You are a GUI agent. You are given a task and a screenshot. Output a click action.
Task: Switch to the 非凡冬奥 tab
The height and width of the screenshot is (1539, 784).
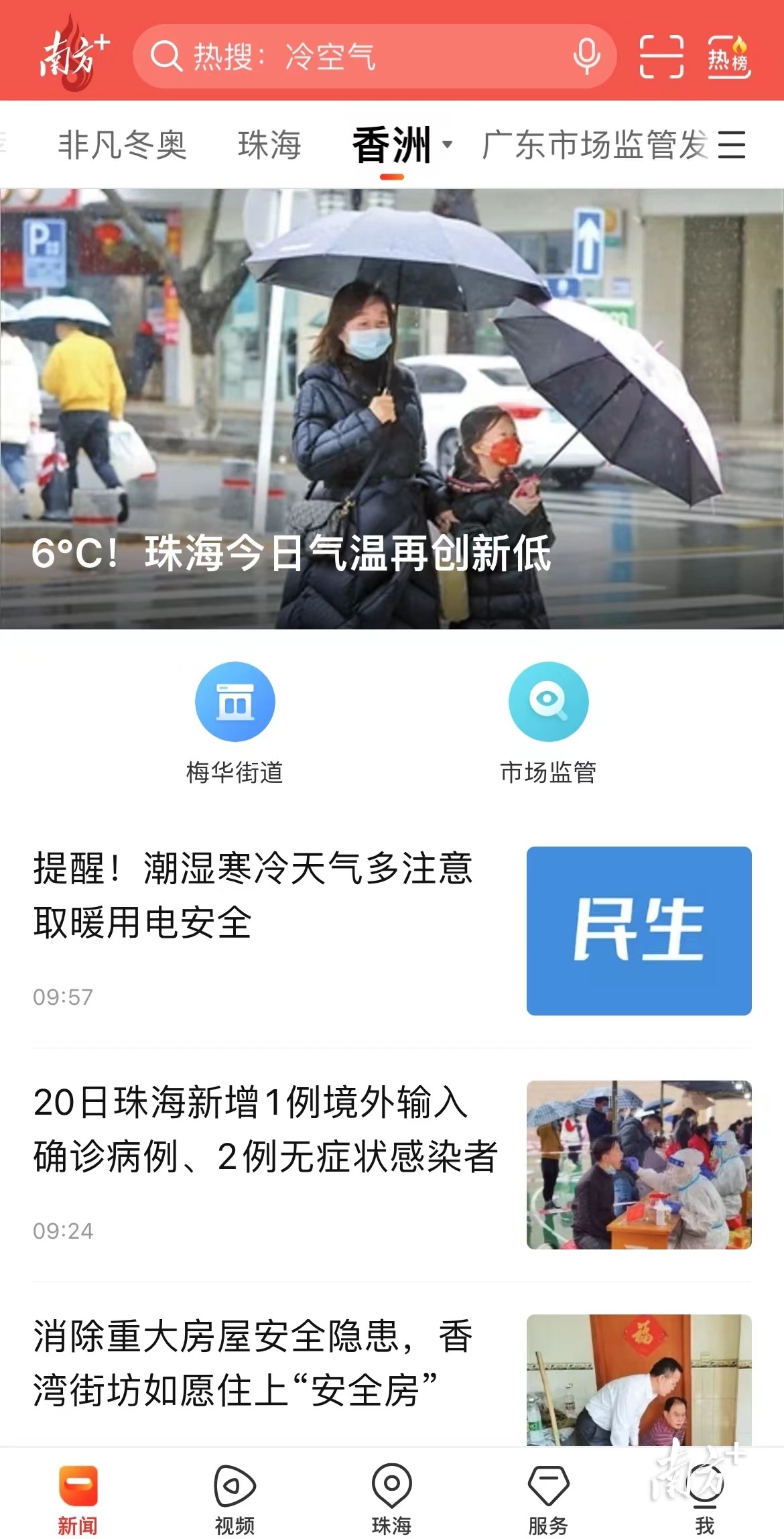(x=122, y=145)
